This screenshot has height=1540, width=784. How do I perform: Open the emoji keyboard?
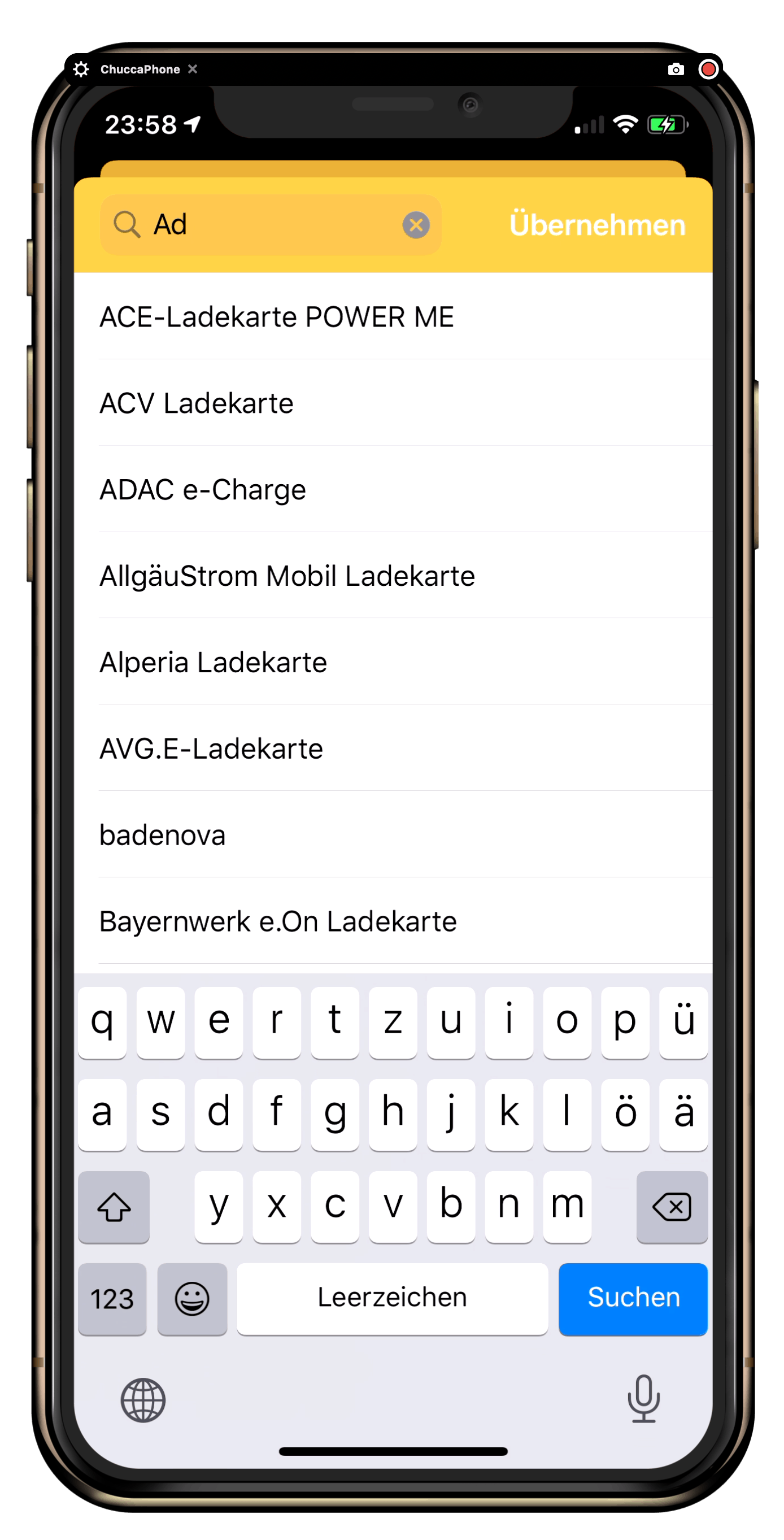click(192, 1298)
